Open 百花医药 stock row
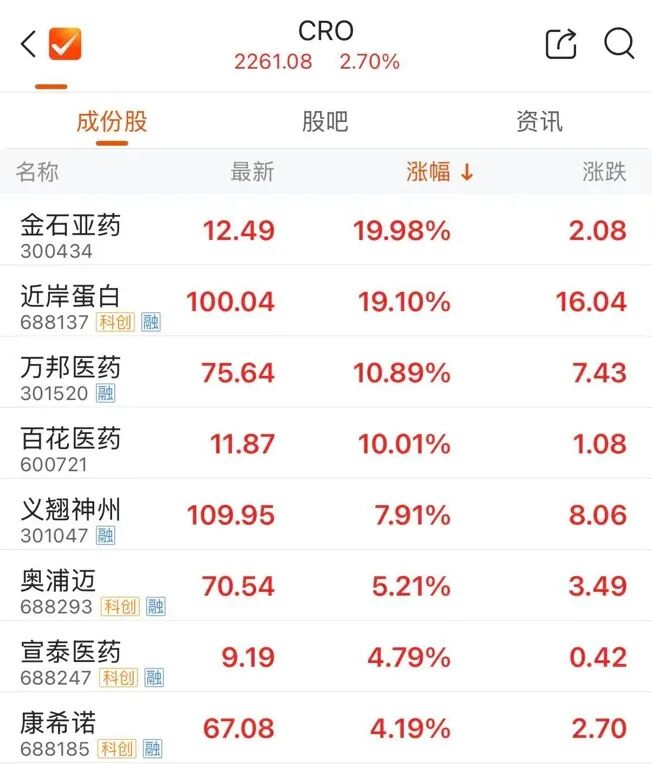The image size is (652, 764). click(326, 443)
